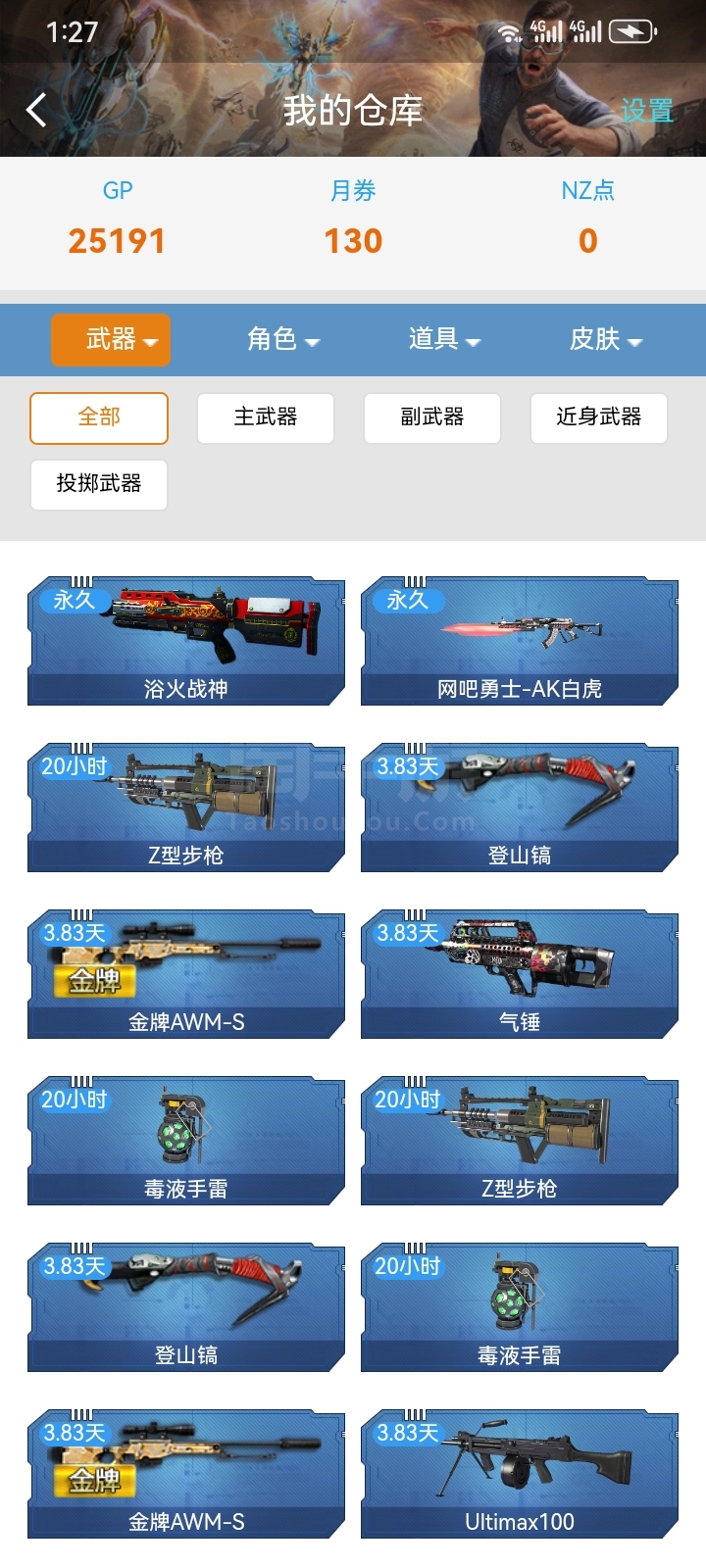The image size is (706, 1568).
Task: Expand the 道具 dropdown tab
Action: pyautogui.click(x=444, y=340)
